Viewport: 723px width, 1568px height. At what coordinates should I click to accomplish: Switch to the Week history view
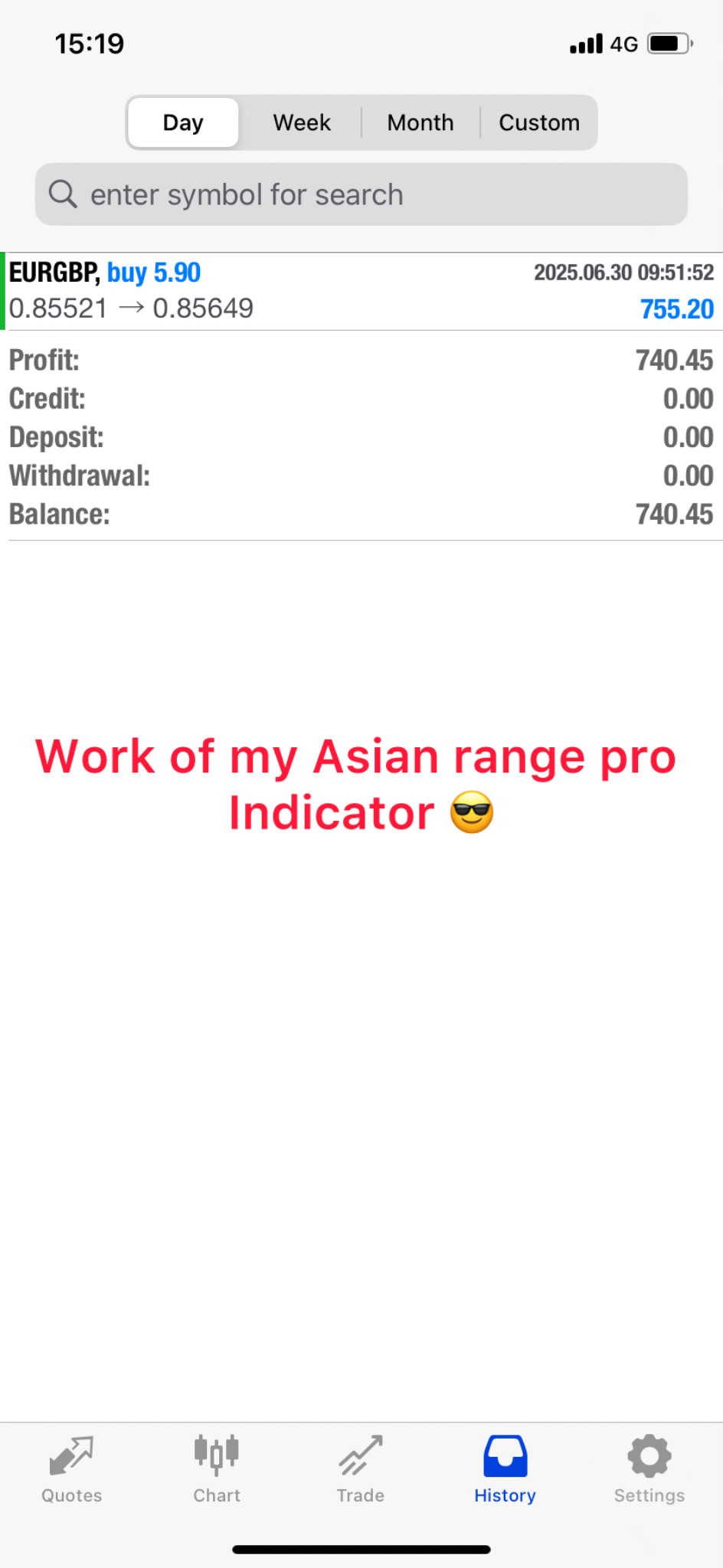click(302, 122)
